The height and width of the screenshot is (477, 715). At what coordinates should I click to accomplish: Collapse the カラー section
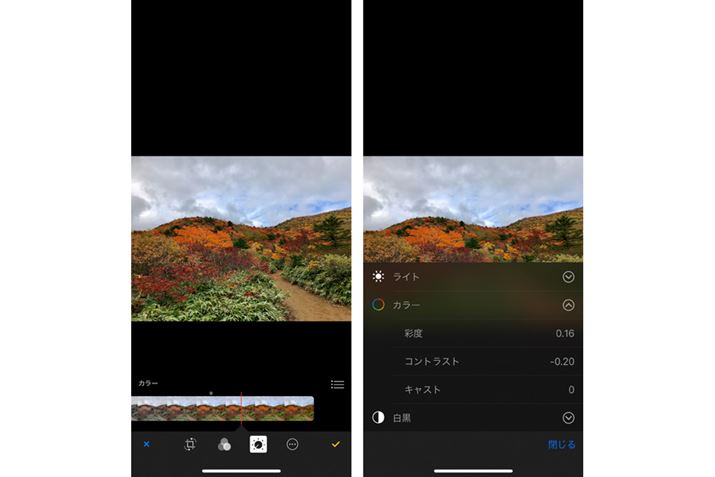pos(568,305)
